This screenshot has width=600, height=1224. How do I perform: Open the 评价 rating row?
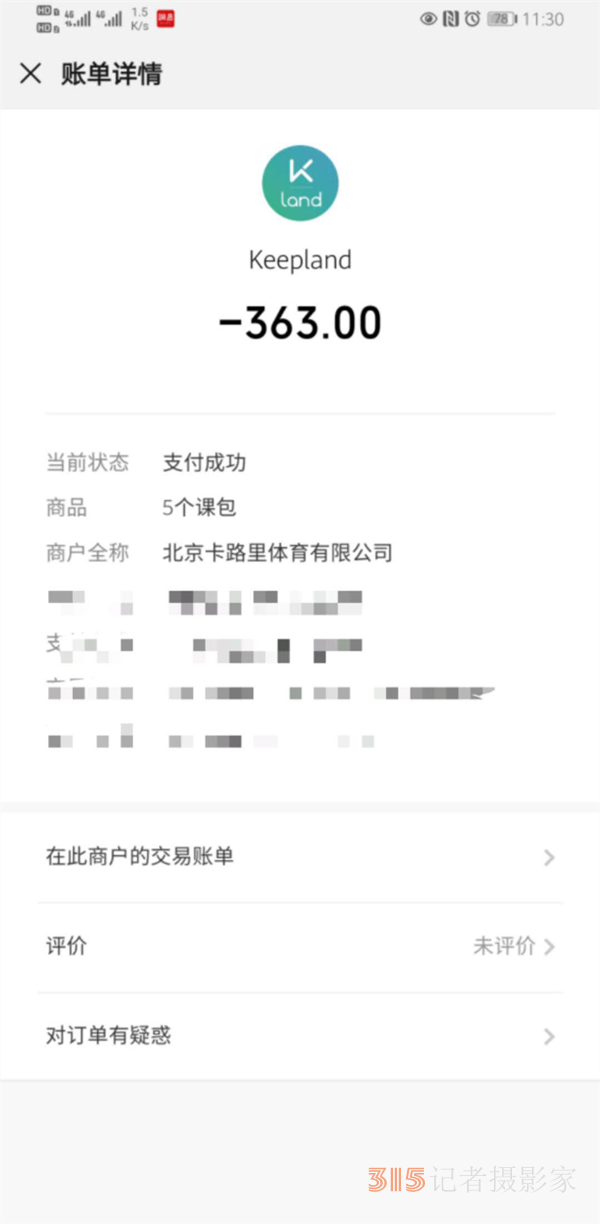point(300,946)
